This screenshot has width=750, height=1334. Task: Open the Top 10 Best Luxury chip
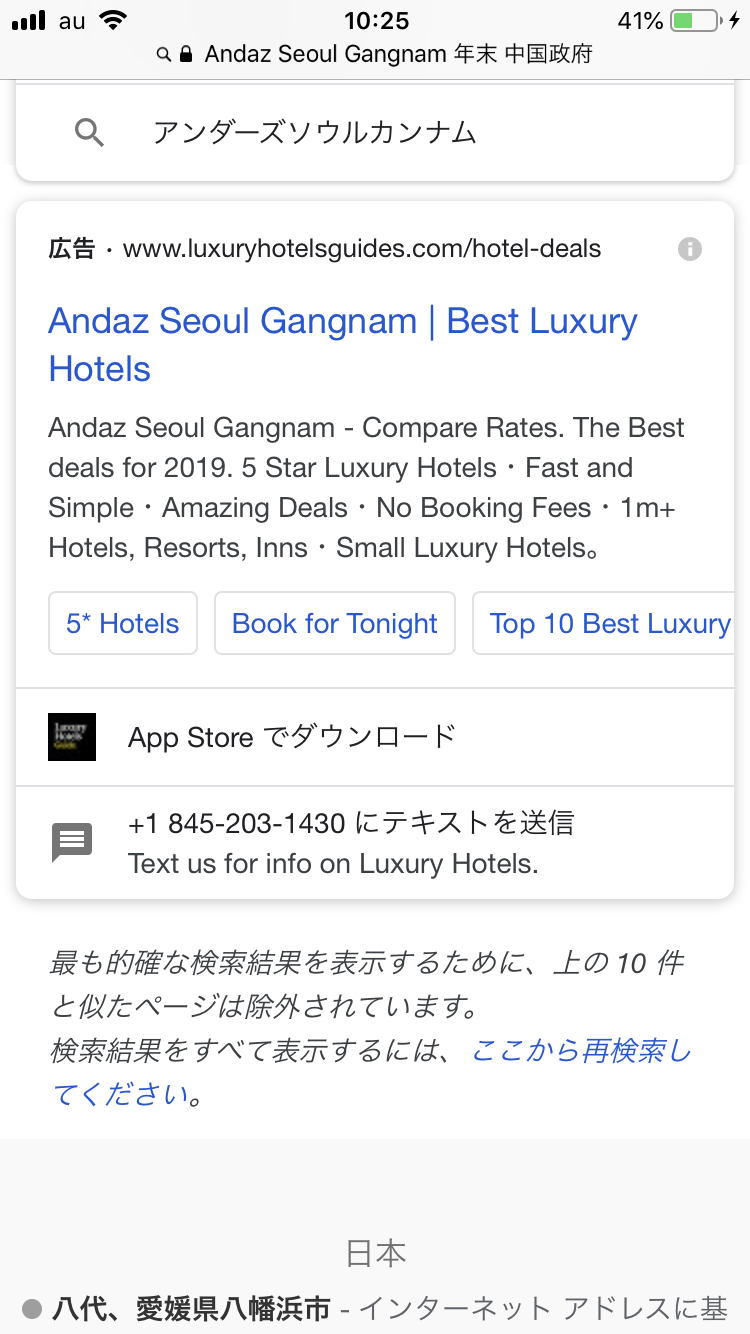608,624
